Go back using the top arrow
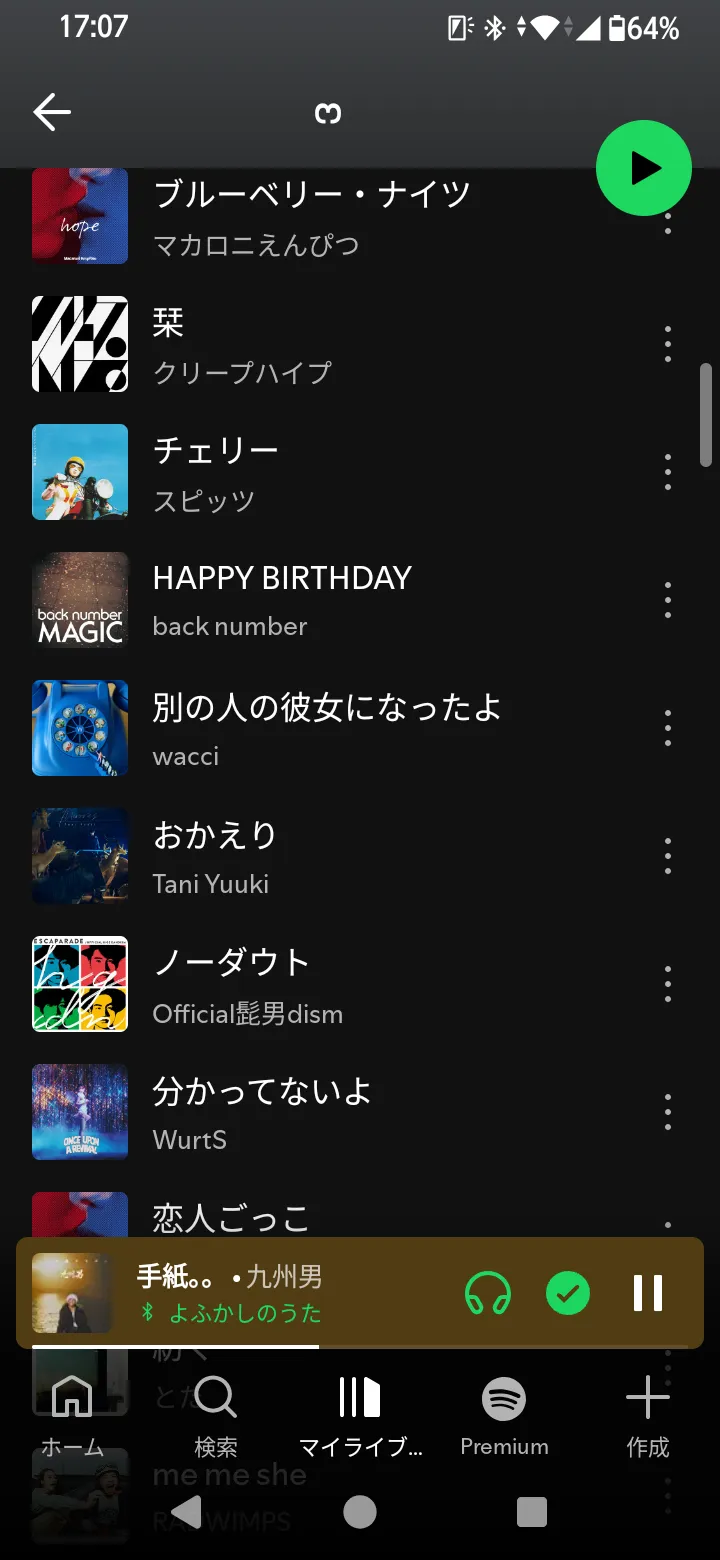The image size is (720, 1560). pos(52,113)
